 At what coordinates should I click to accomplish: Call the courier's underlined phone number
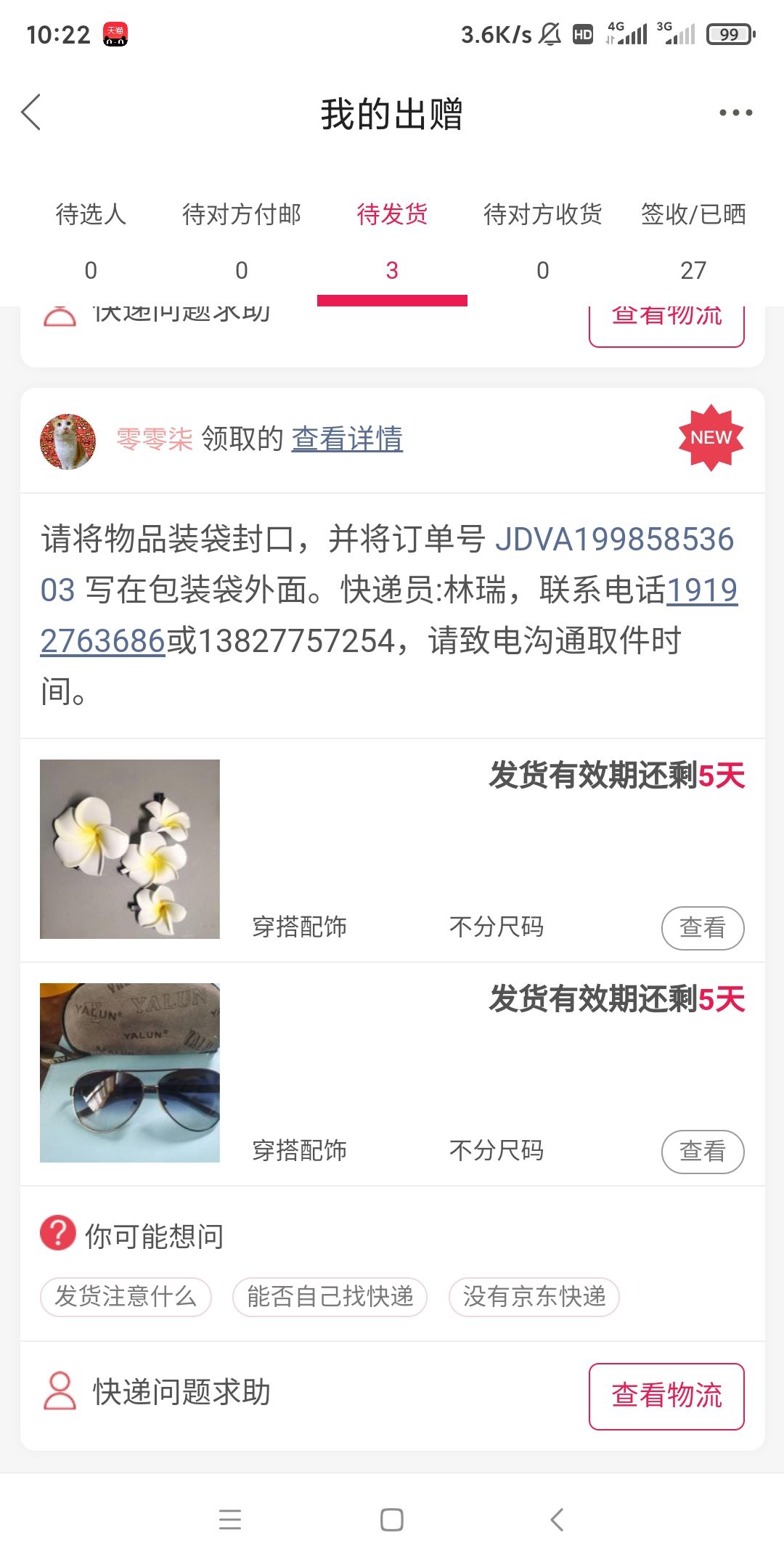(388, 616)
